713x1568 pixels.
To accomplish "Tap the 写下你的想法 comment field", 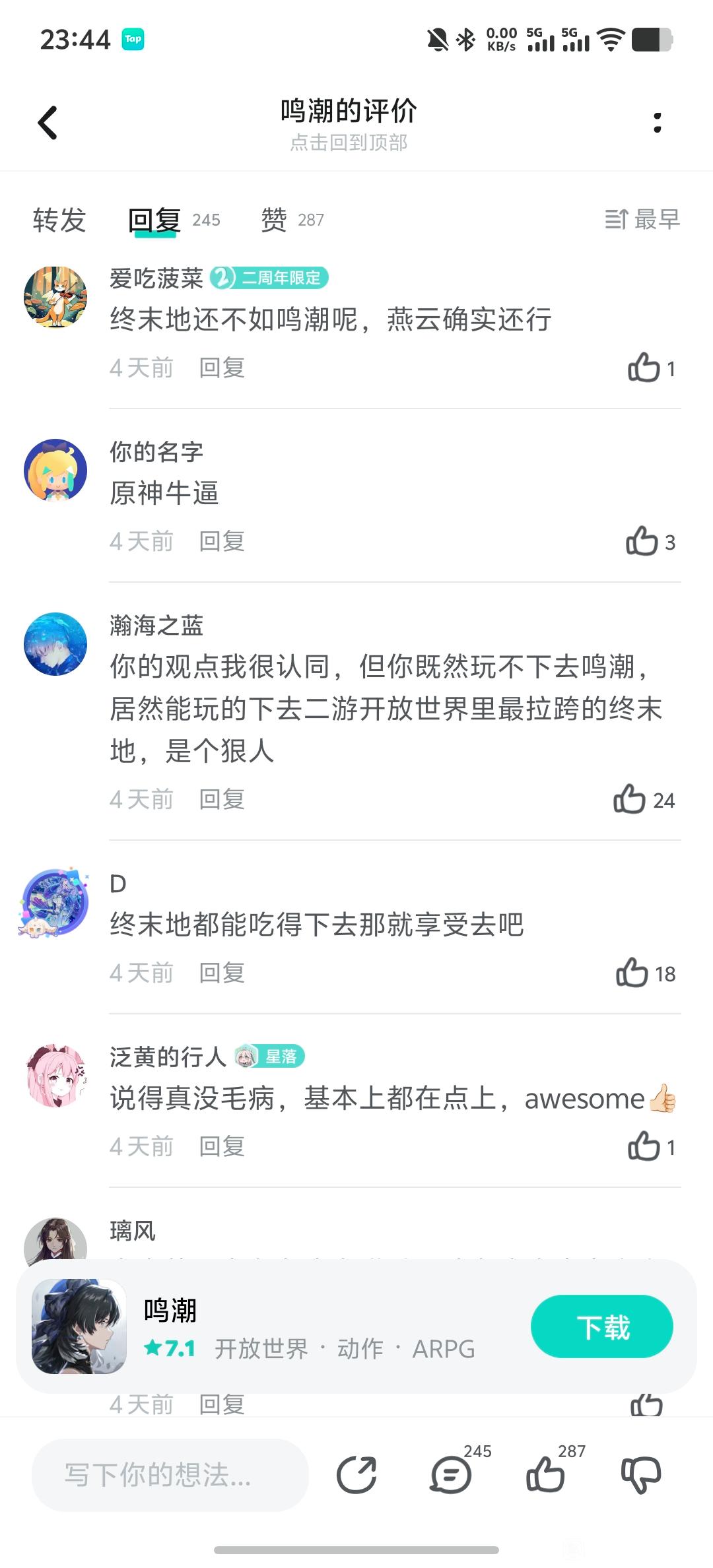I will click(x=170, y=1475).
